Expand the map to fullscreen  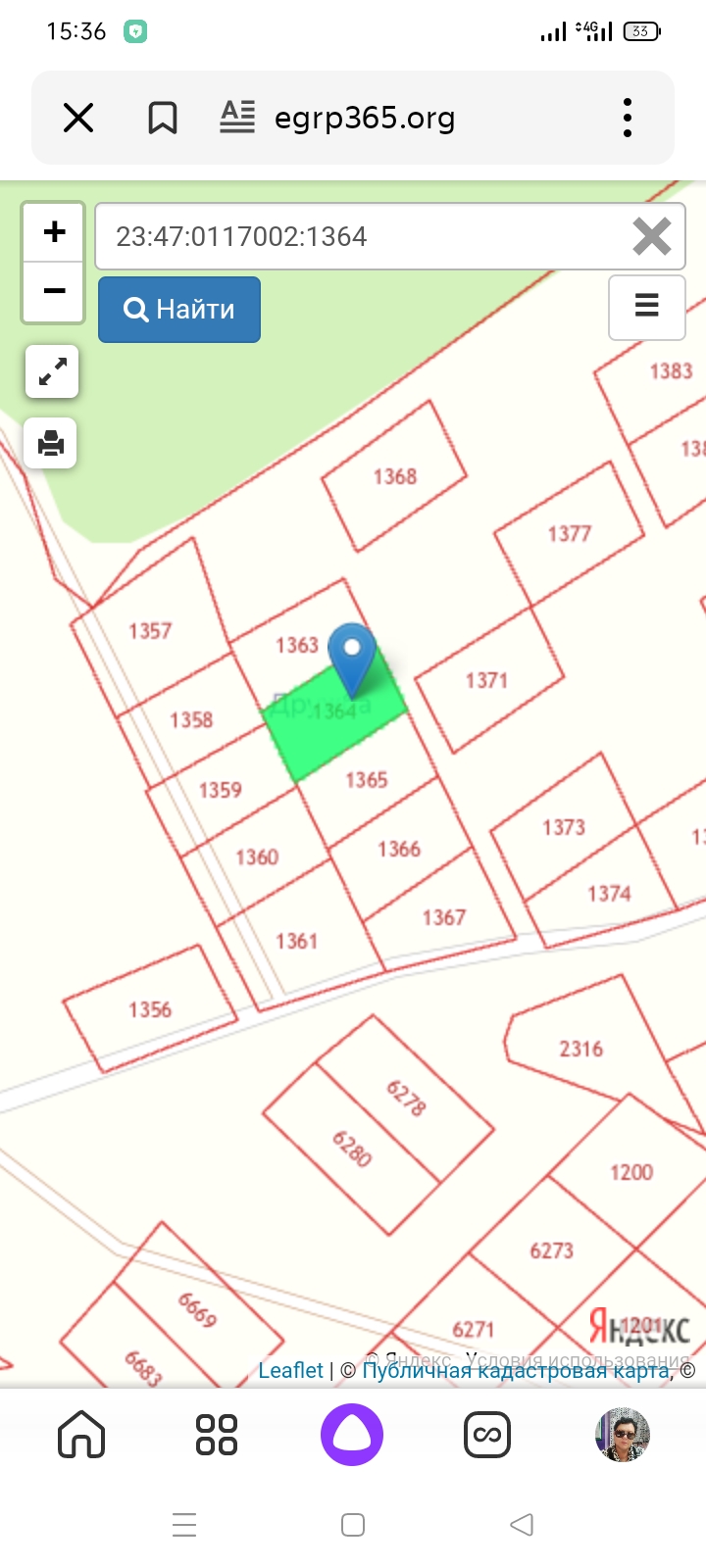coord(52,371)
